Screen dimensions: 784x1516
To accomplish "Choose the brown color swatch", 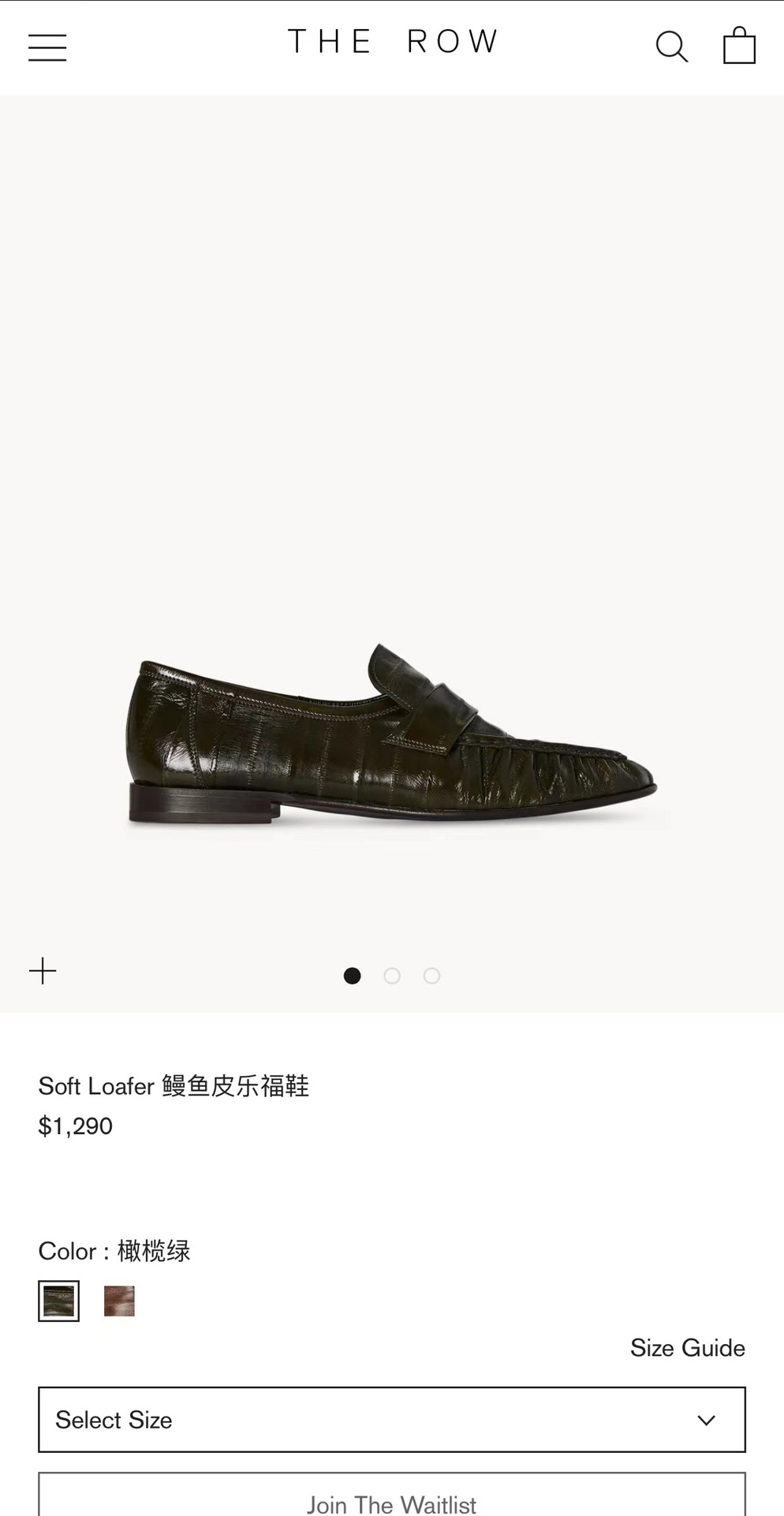I will [119, 1301].
